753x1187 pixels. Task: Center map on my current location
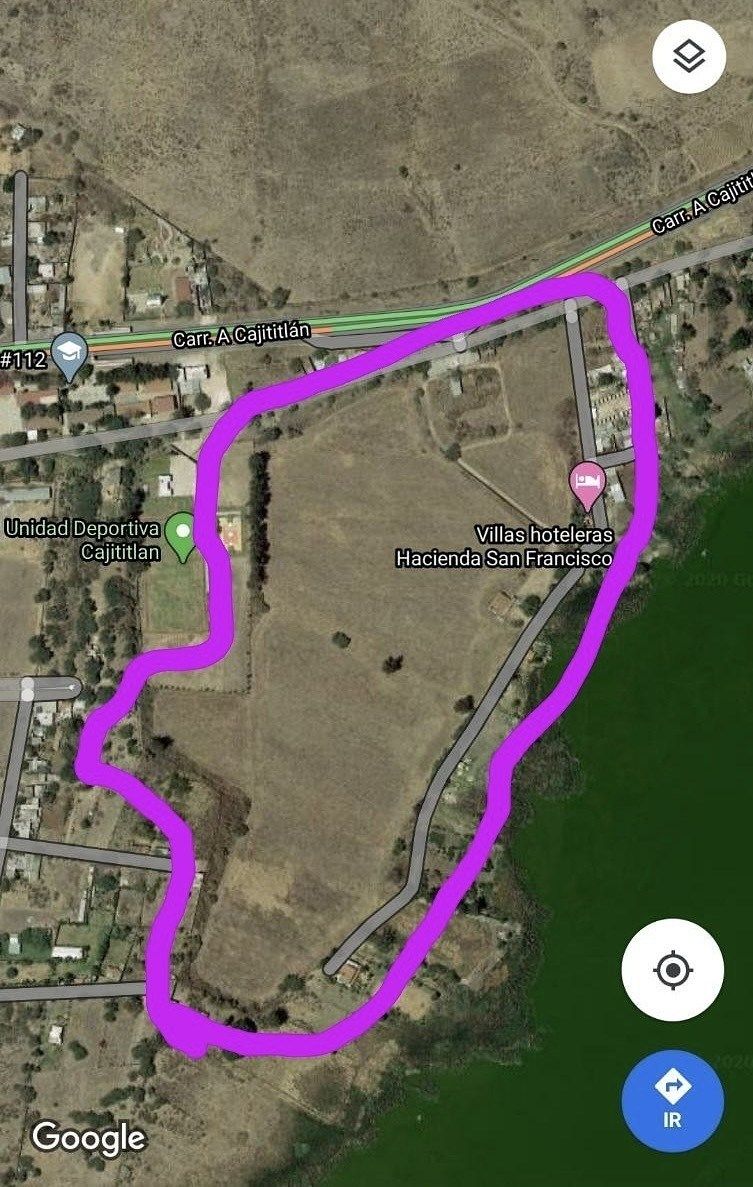(x=672, y=969)
